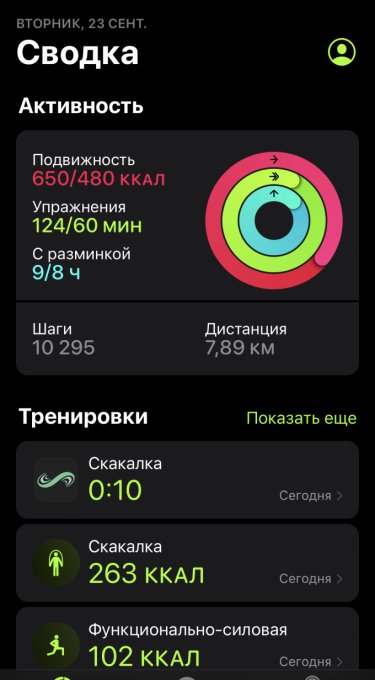
Task: Tap Показать еще for workouts
Action: click(301, 418)
